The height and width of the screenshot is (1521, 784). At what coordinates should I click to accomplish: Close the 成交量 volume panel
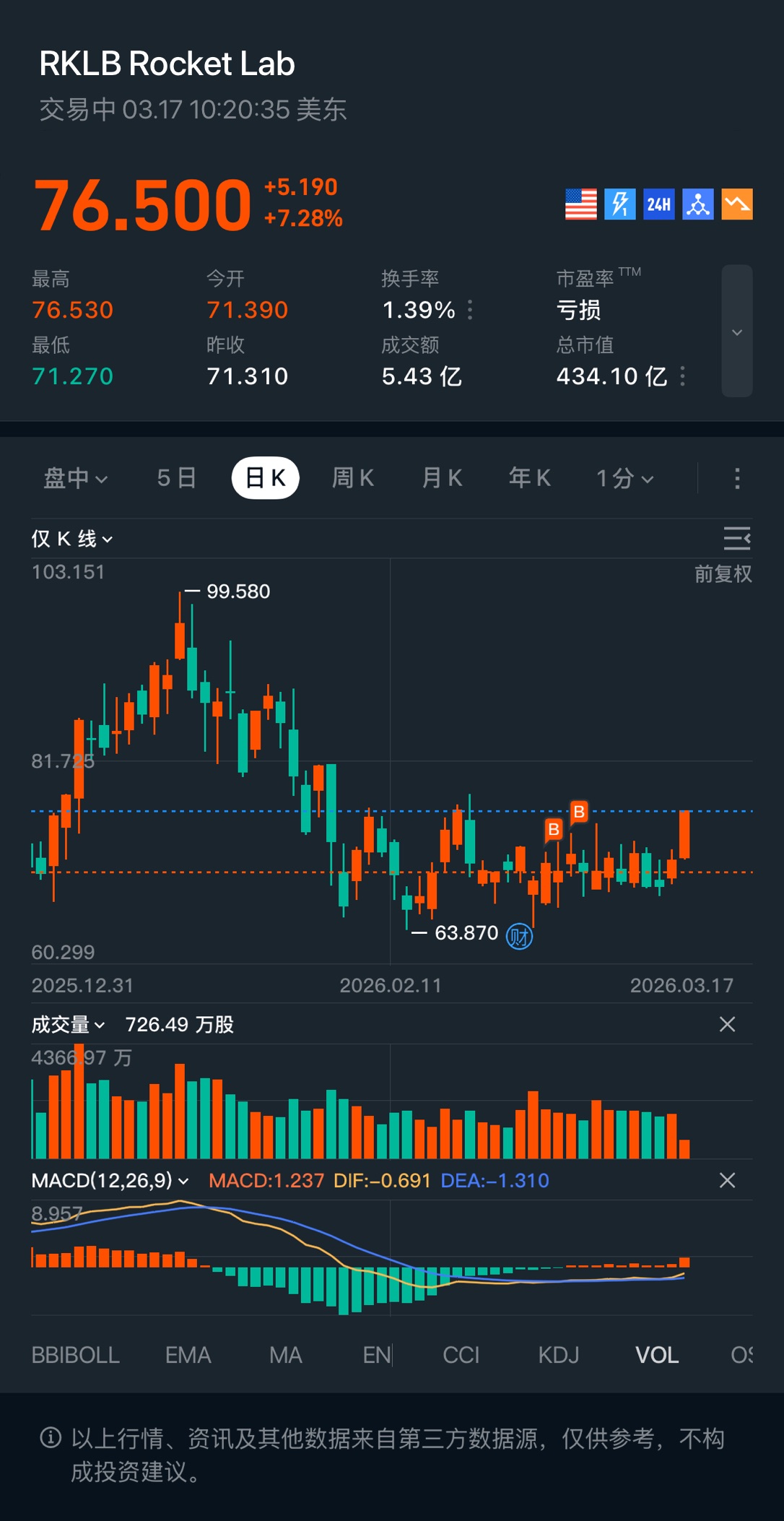pos(727,1025)
